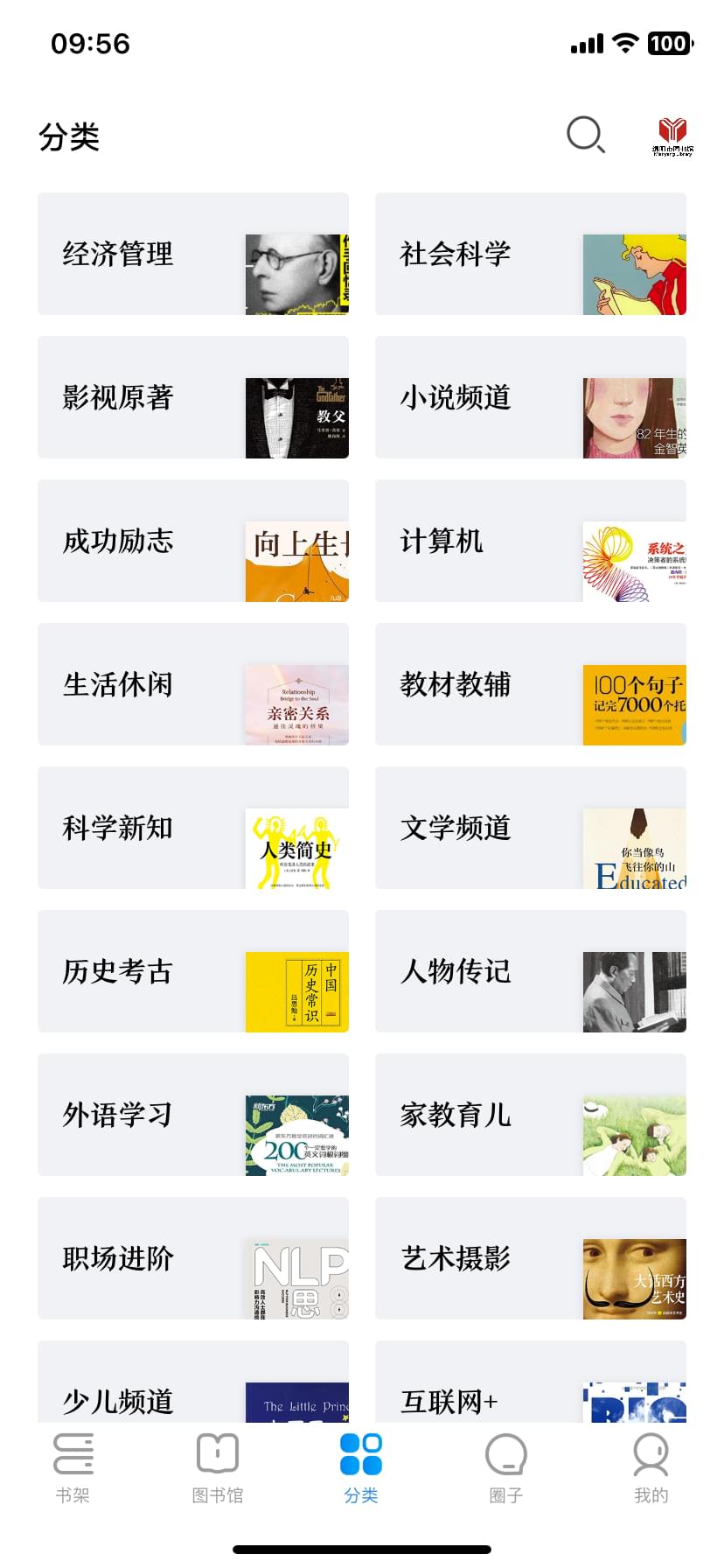
Task: Open the 生活休闲 category
Action: pos(192,684)
